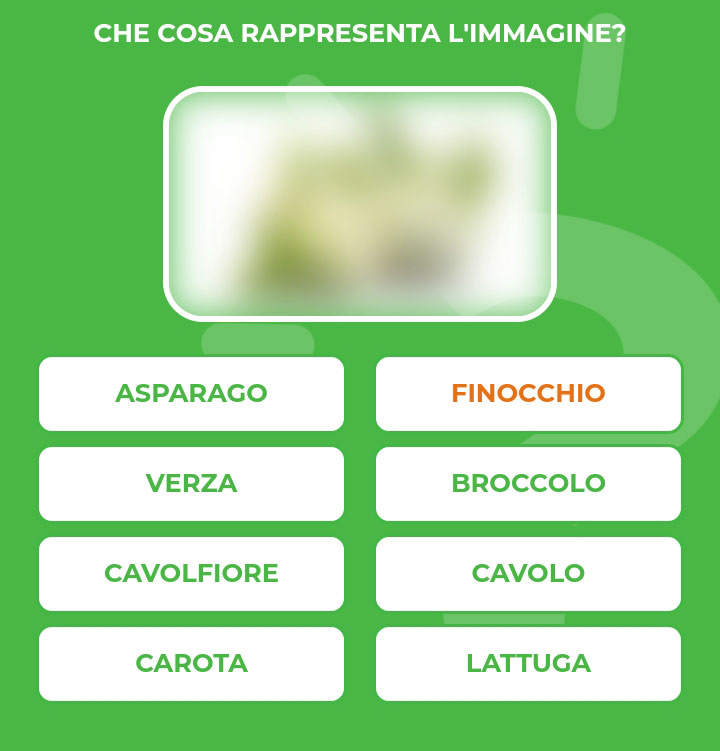The width and height of the screenshot is (720, 751).
Task: Click the CAVOLFIORE answer option
Action: click(x=191, y=573)
